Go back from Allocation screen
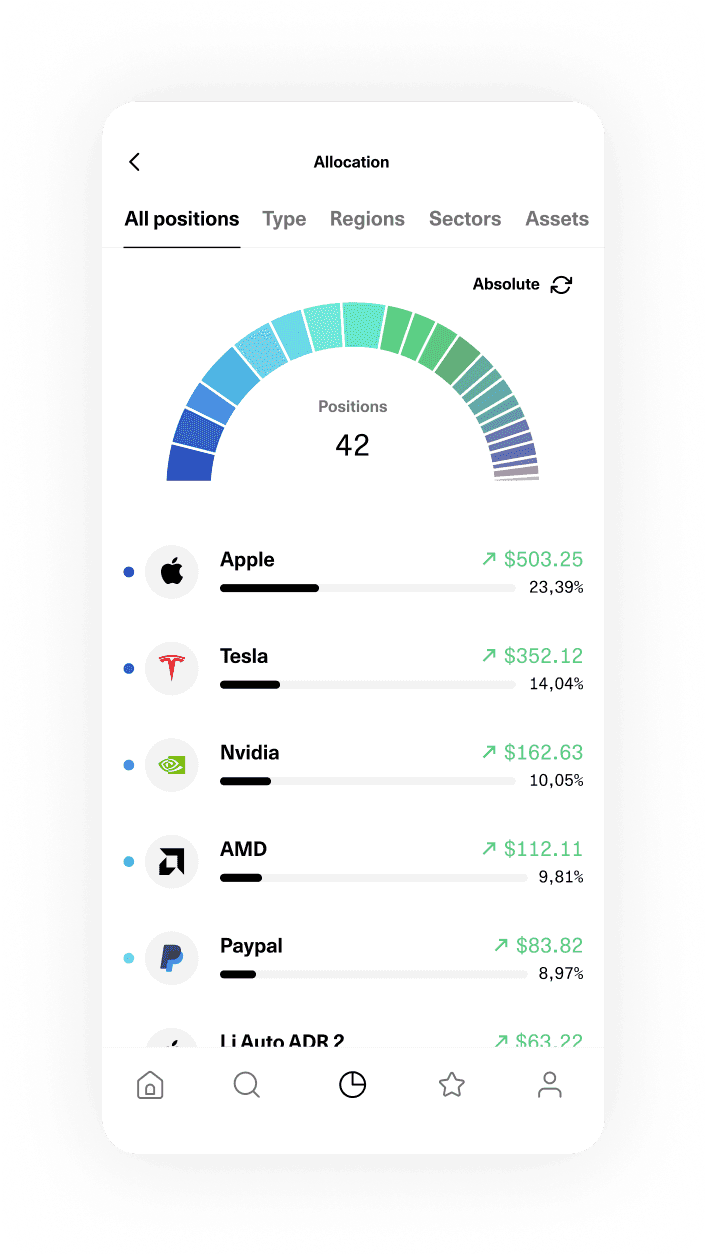This screenshot has width=705, height=1255. tap(135, 162)
